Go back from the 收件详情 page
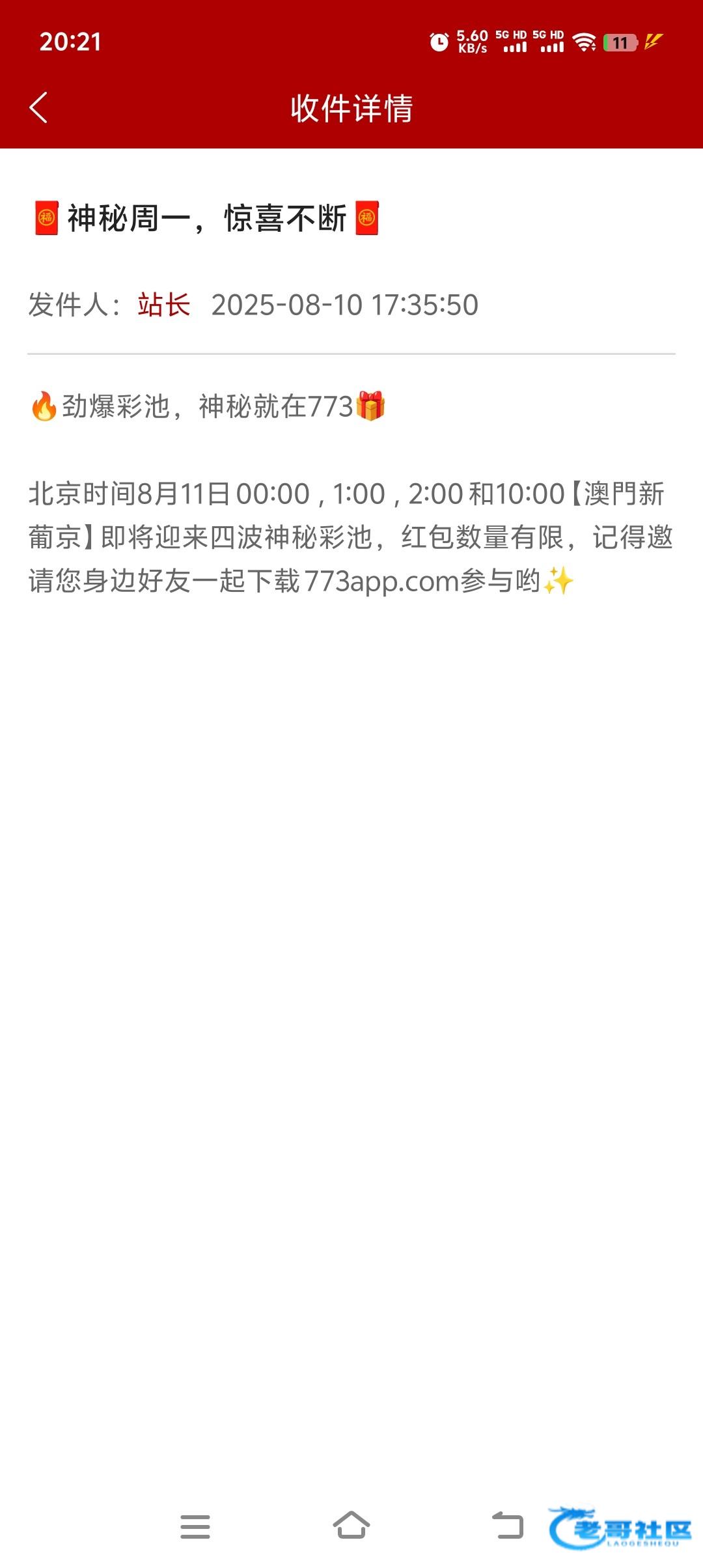 (x=38, y=107)
